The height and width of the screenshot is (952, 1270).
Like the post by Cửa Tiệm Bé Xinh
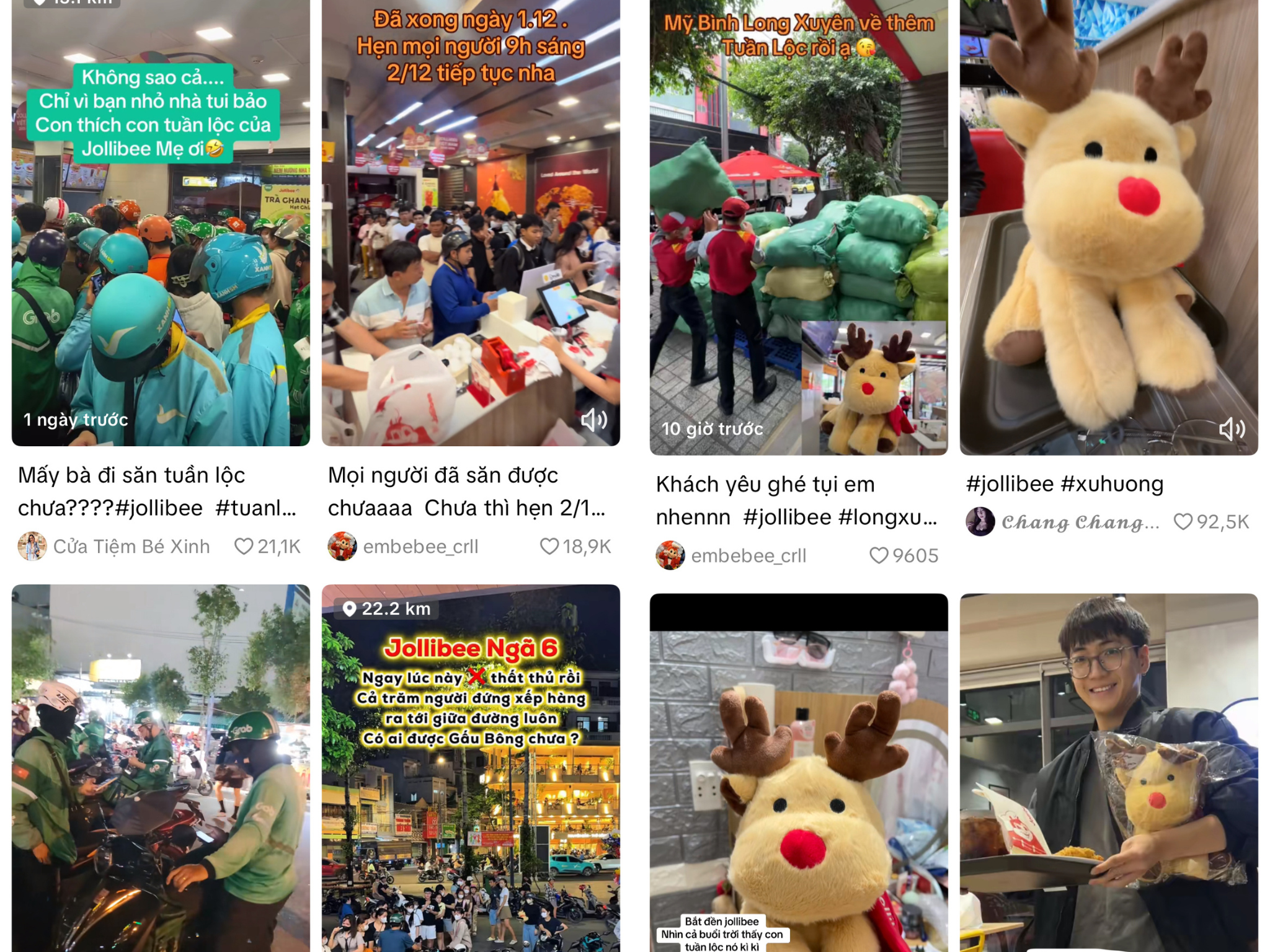point(244,546)
